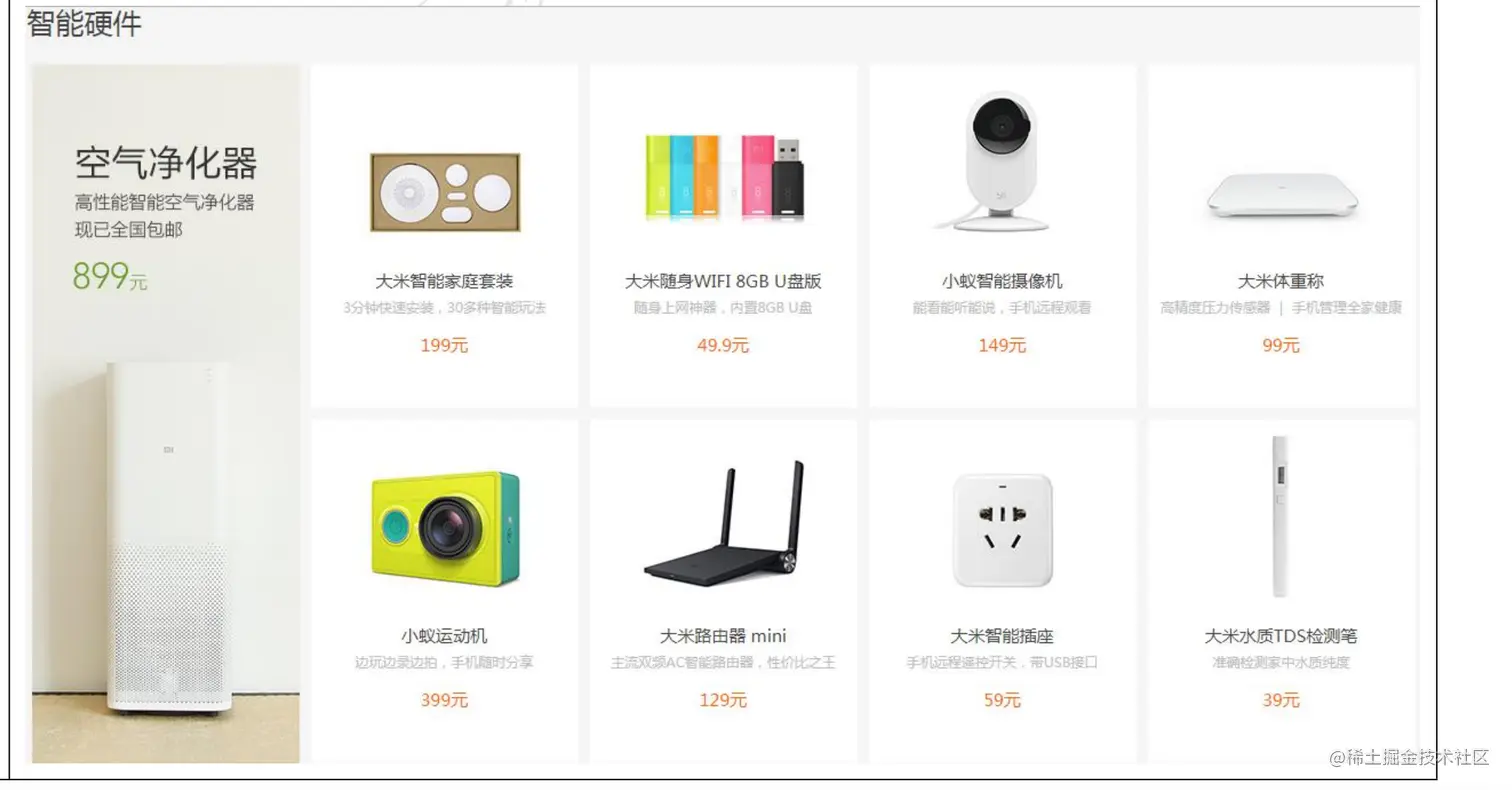This screenshot has width=1512, height=790.
Task: Open the 大米体重称 product tile
Action: click(1281, 236)
